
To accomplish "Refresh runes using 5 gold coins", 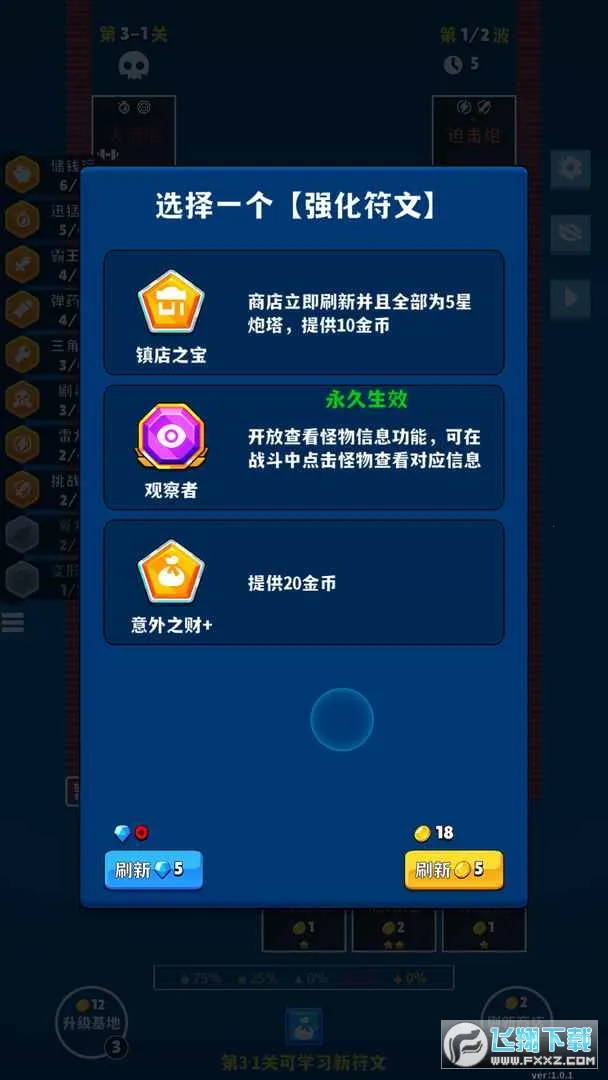I will [453, 869].
